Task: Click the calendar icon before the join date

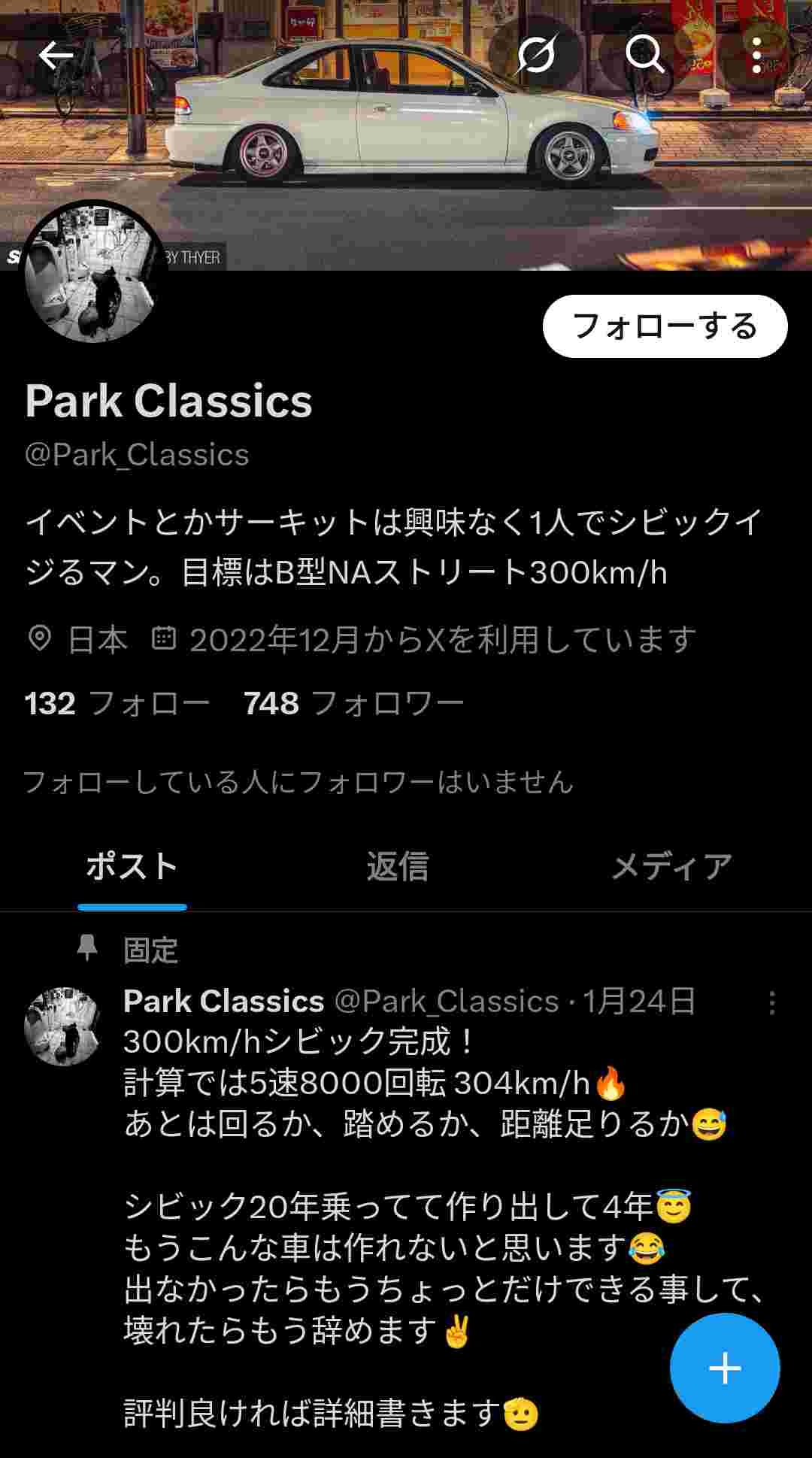Action: 165,638
